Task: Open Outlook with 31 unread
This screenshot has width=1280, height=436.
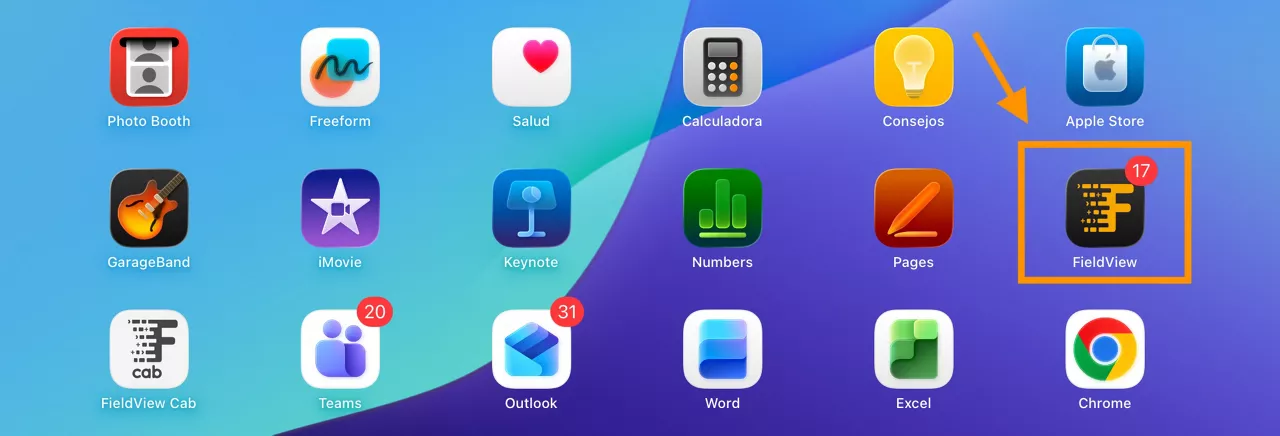Action: tap(531, 349)
